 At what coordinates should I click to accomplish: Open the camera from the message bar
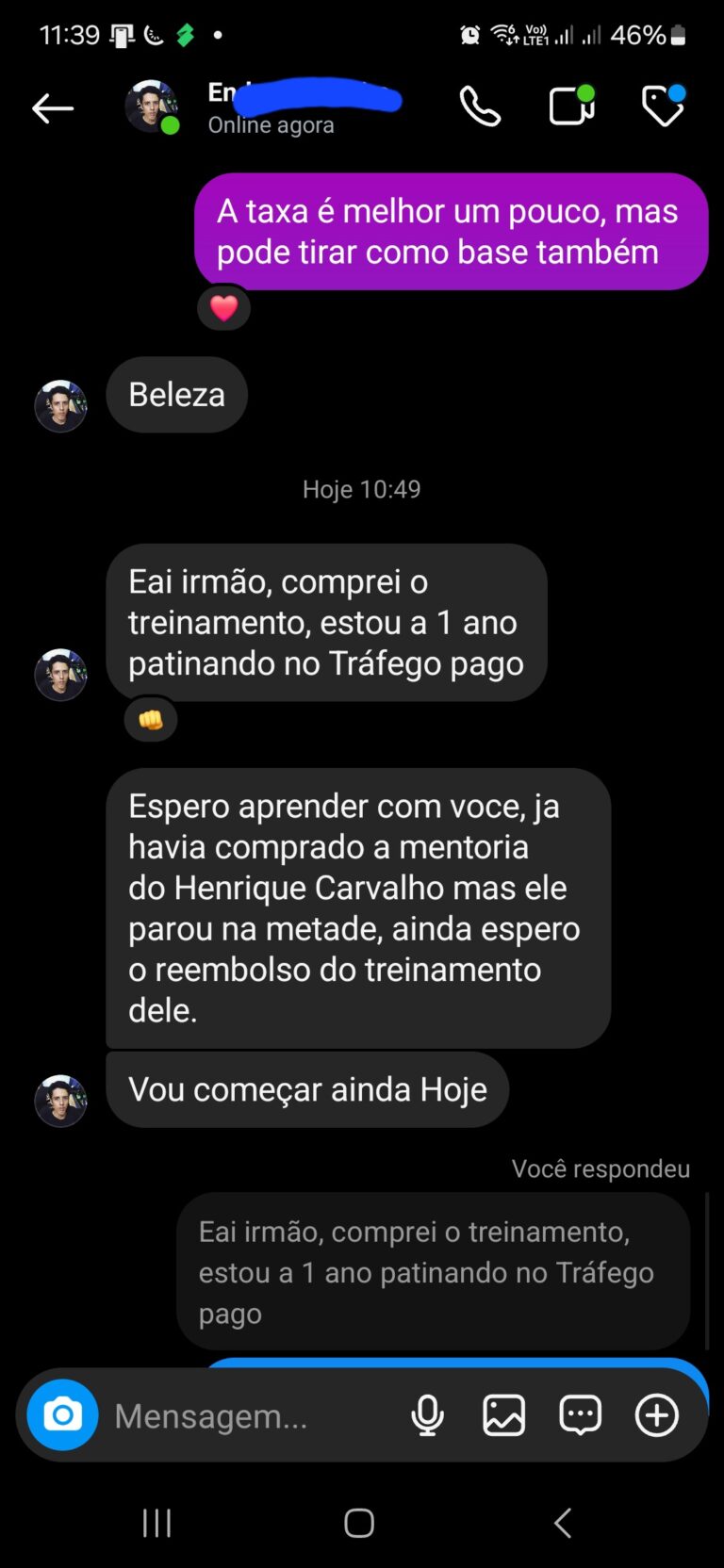[x=62, y=1414]
